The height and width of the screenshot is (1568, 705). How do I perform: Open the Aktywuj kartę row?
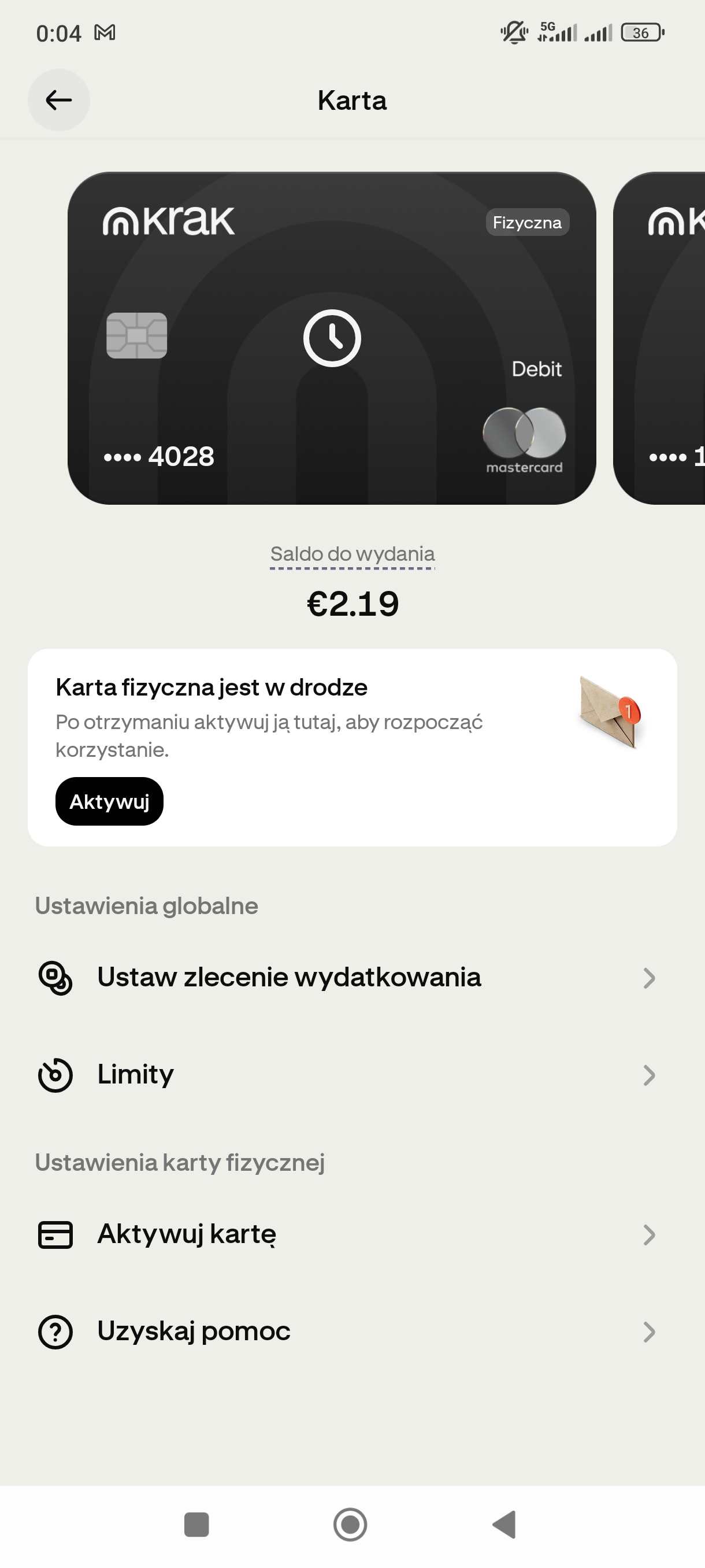347,1234
